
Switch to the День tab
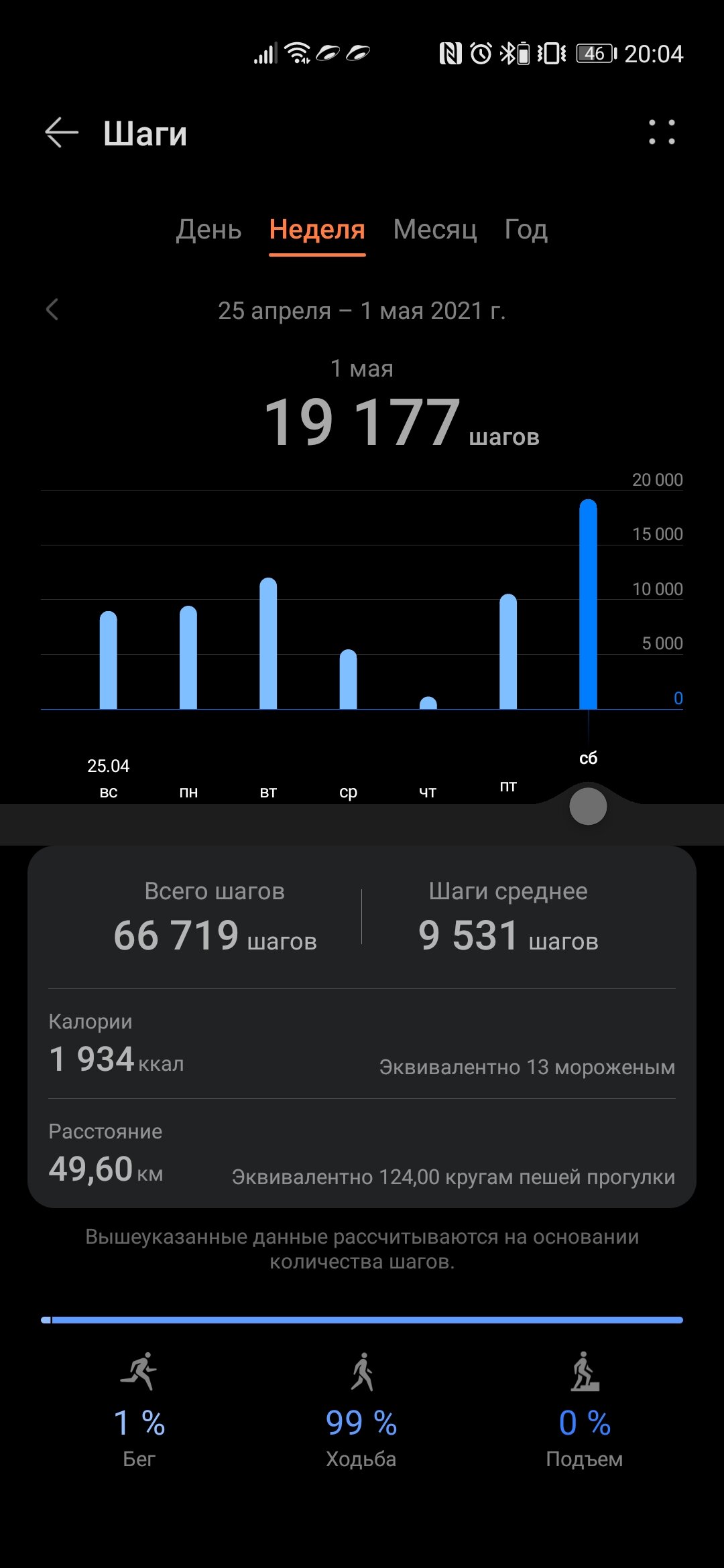click(208, 230)
